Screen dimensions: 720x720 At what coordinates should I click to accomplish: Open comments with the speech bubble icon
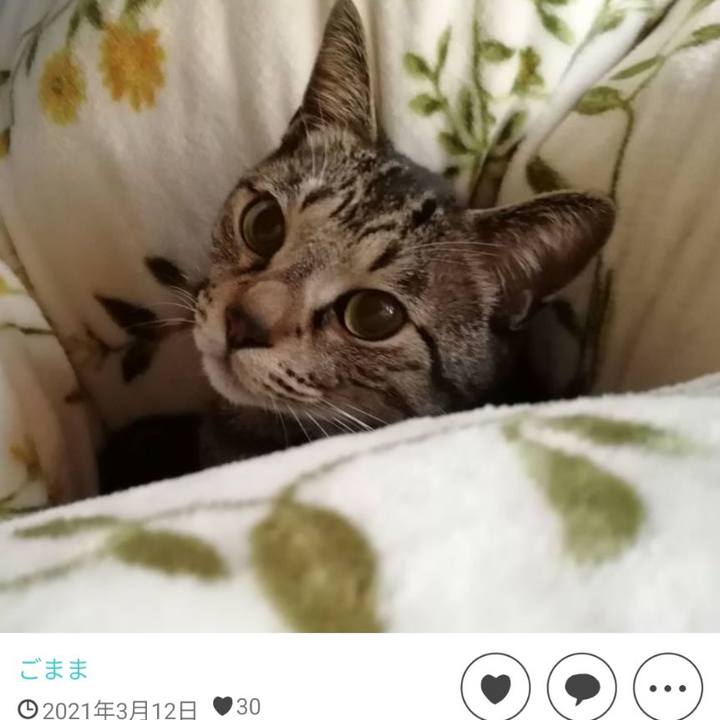tap(582, 688)
